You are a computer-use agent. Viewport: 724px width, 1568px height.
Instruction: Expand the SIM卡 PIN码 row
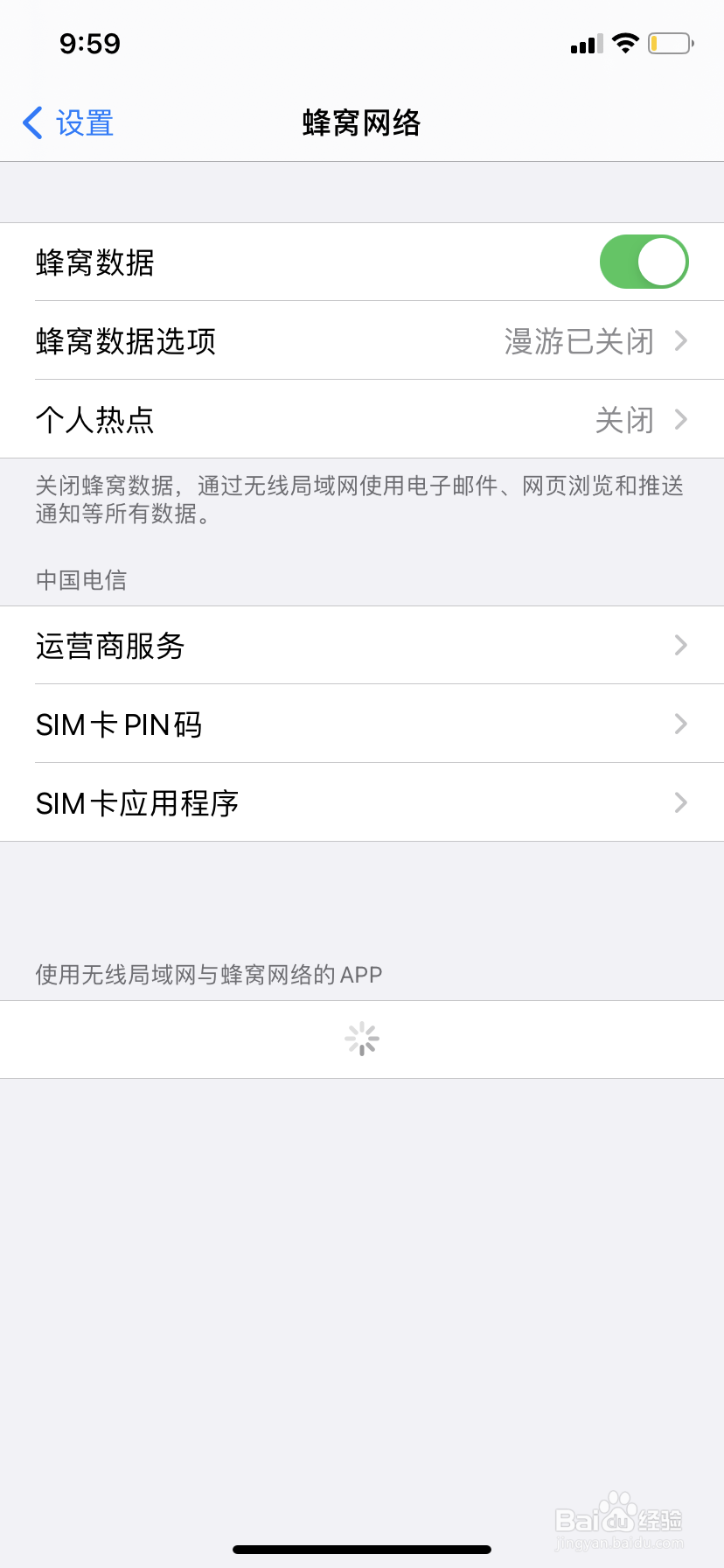[x=362, y=724]
